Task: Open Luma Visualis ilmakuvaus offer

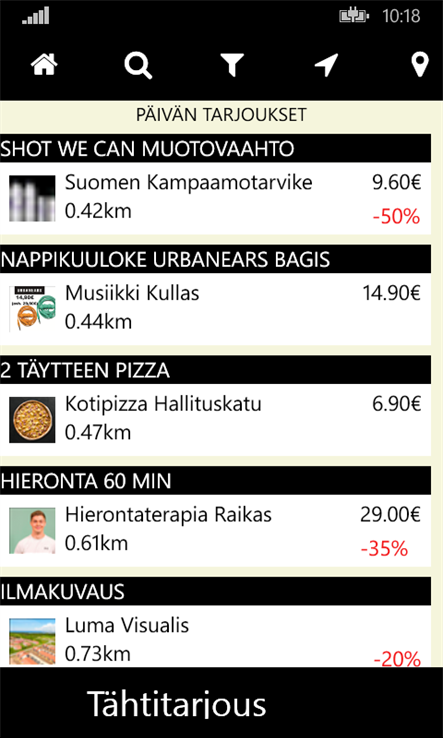Action: click(215, 636)
